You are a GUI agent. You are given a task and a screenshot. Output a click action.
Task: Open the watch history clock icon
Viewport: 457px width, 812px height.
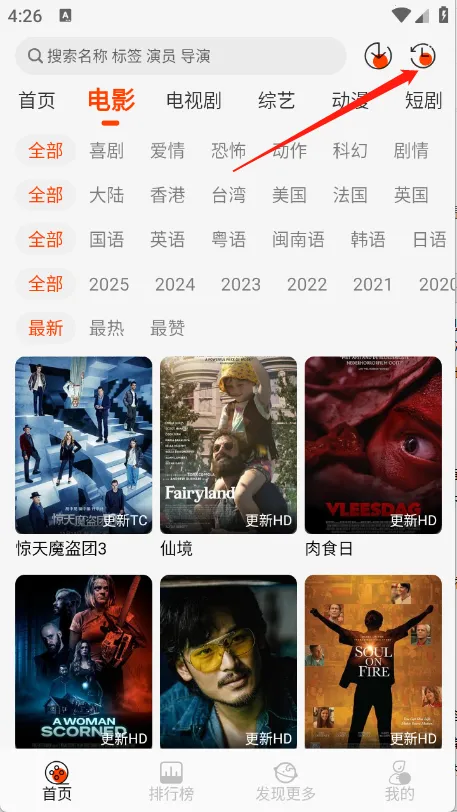click(423, 55)
